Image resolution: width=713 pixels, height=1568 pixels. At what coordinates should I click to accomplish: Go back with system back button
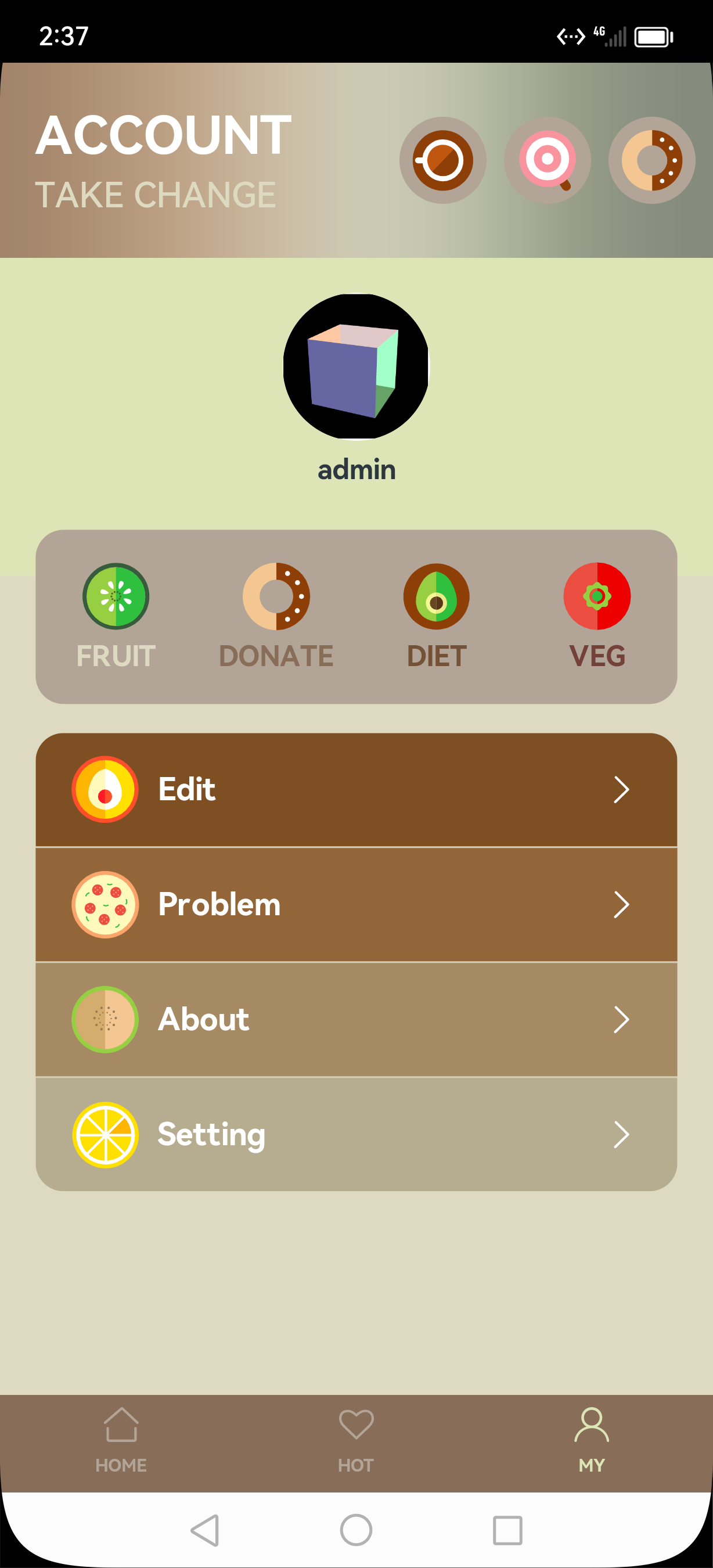tap(205, 1530)
